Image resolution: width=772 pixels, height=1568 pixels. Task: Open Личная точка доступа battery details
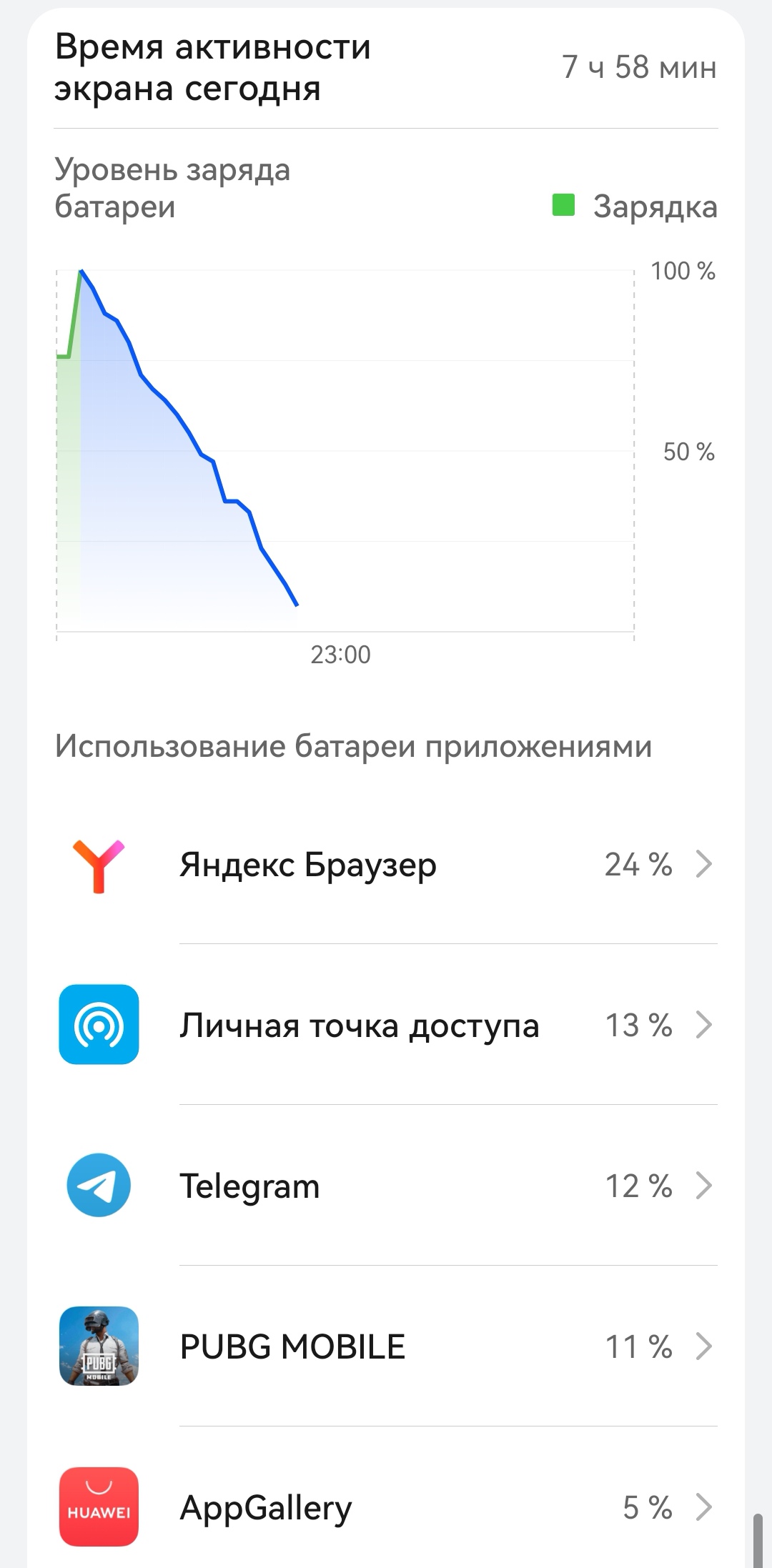[x=386, y=1025]
